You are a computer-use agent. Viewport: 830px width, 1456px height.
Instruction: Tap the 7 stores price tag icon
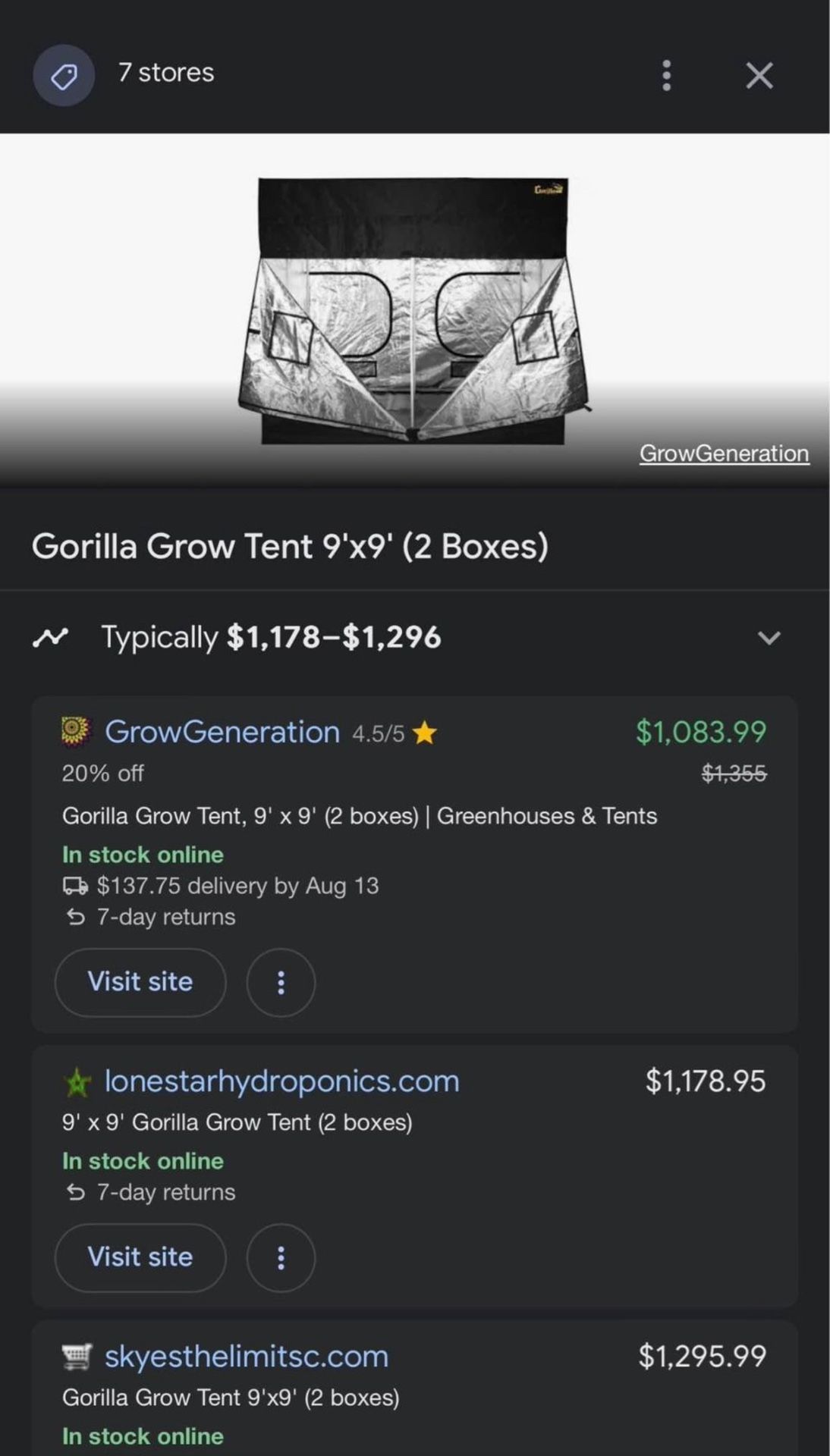pyautogui.click(x=64, y=75)
